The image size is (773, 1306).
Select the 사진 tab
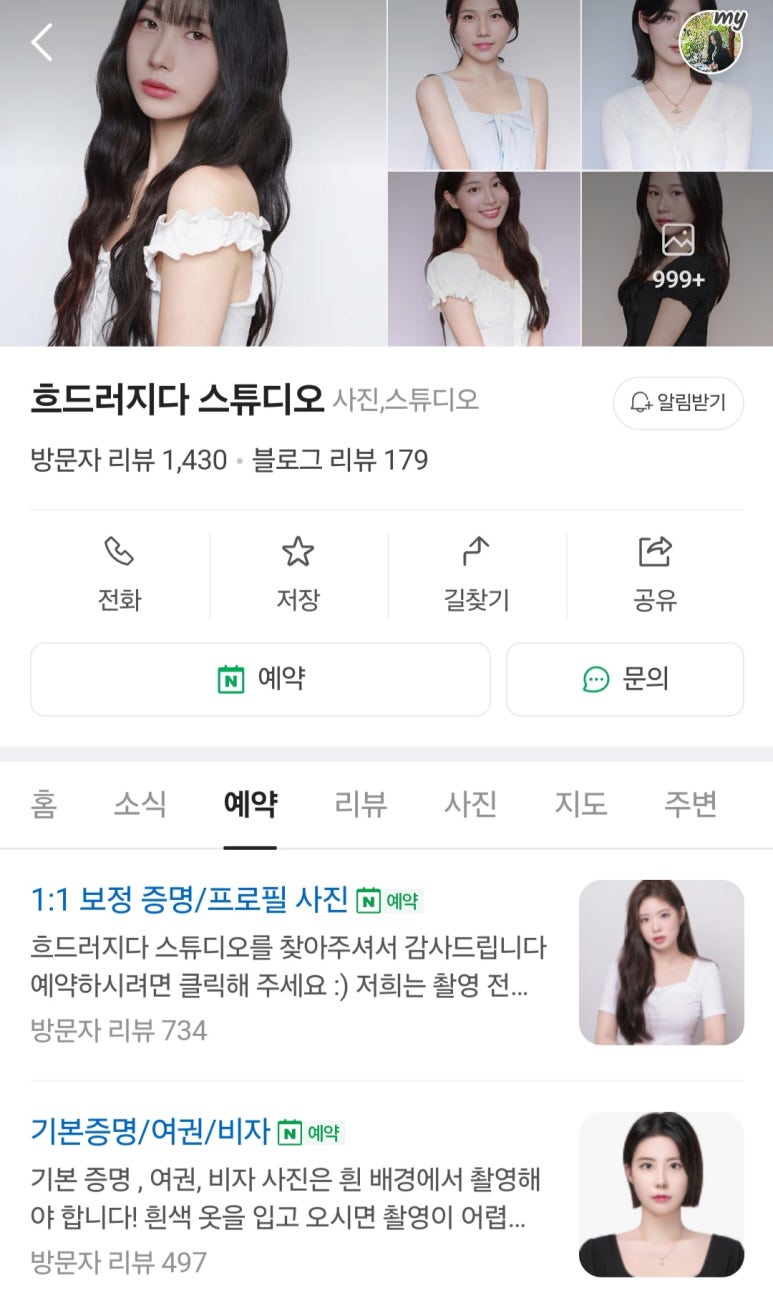pyautogui.click(x=470, y=805)
